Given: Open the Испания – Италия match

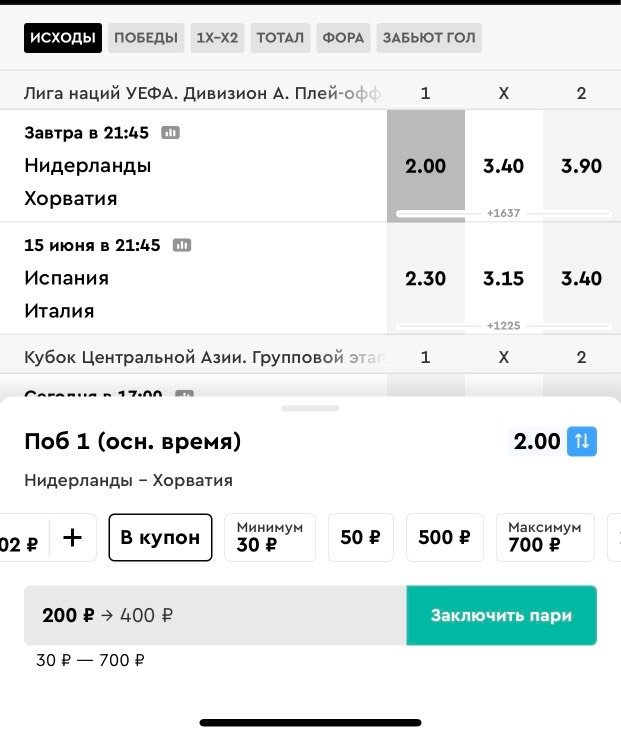Looking at the screenshot, I should click(150, 294).
